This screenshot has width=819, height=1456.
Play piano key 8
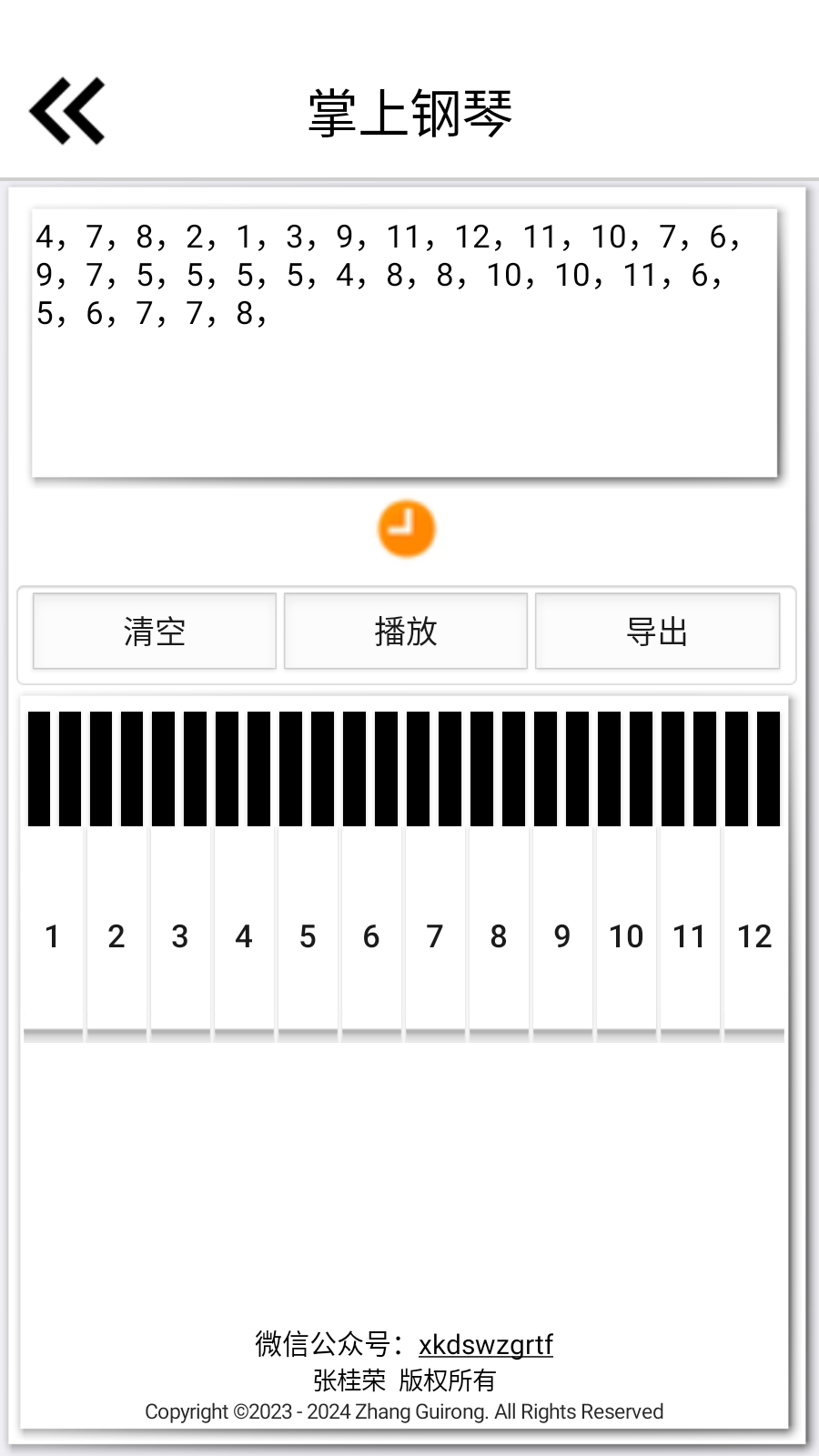499,935
